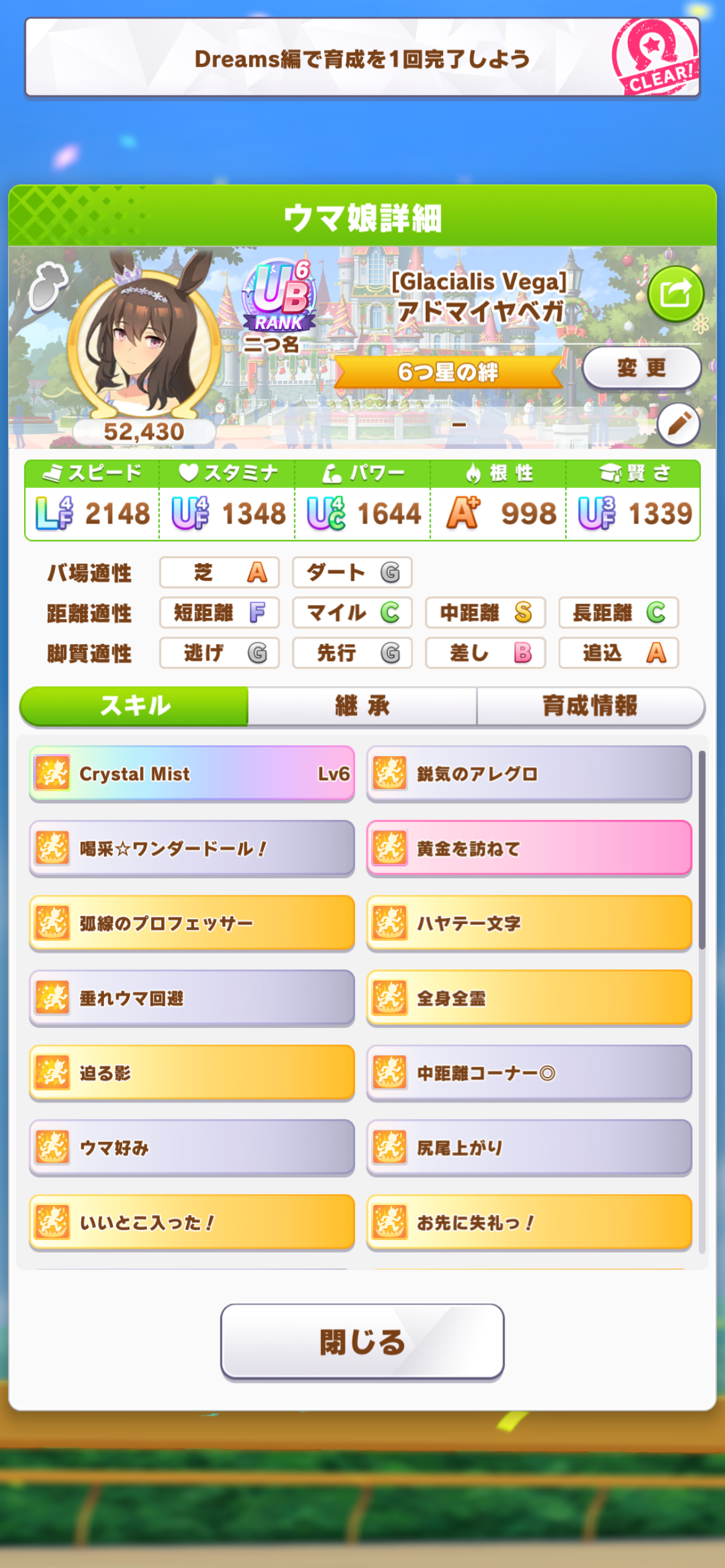Viewport: 725px width, 1568px height.
Task: Switch to the 育成情報 tab
Action: [590, 705]
